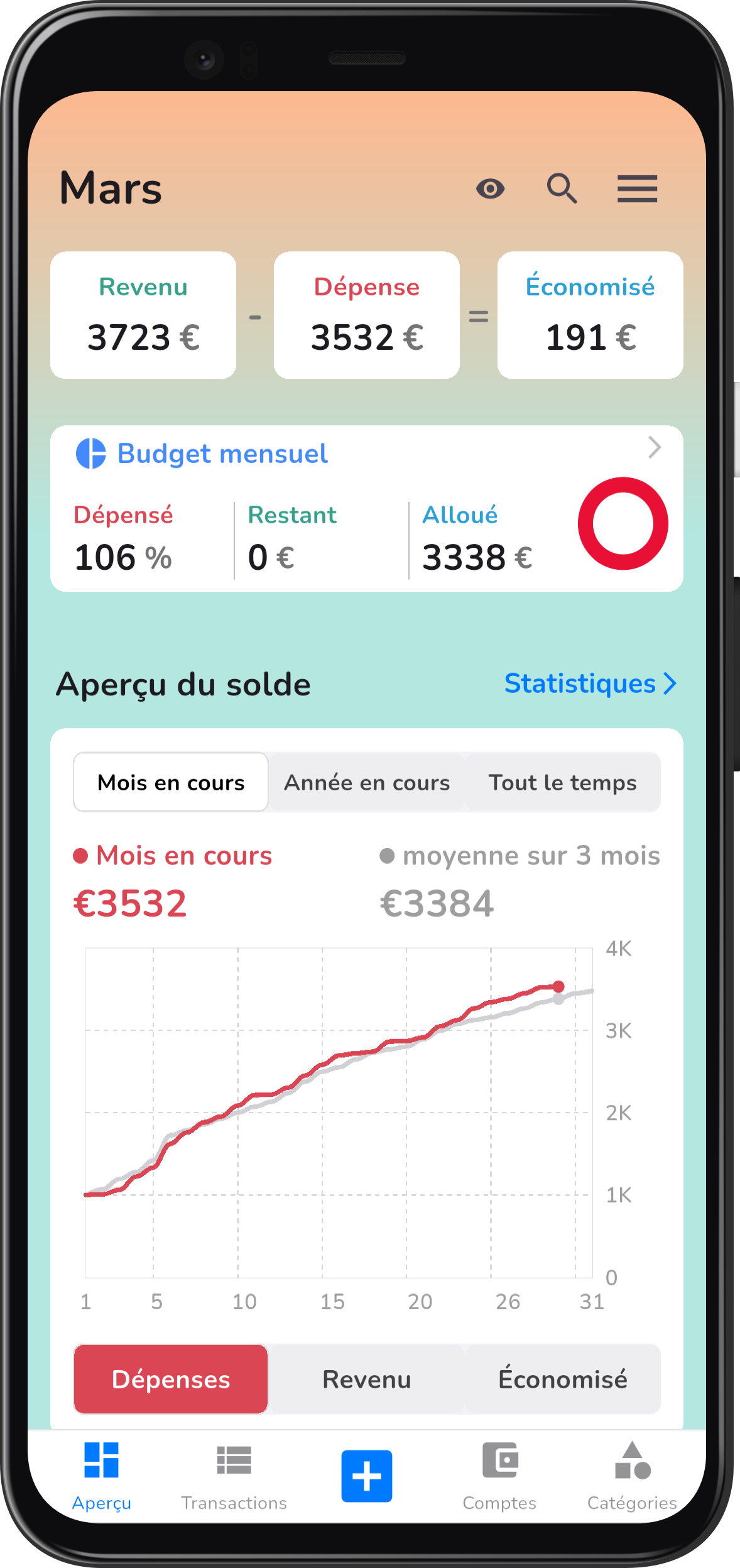Toggle amount visibility with the eye icon

[490, 188]
